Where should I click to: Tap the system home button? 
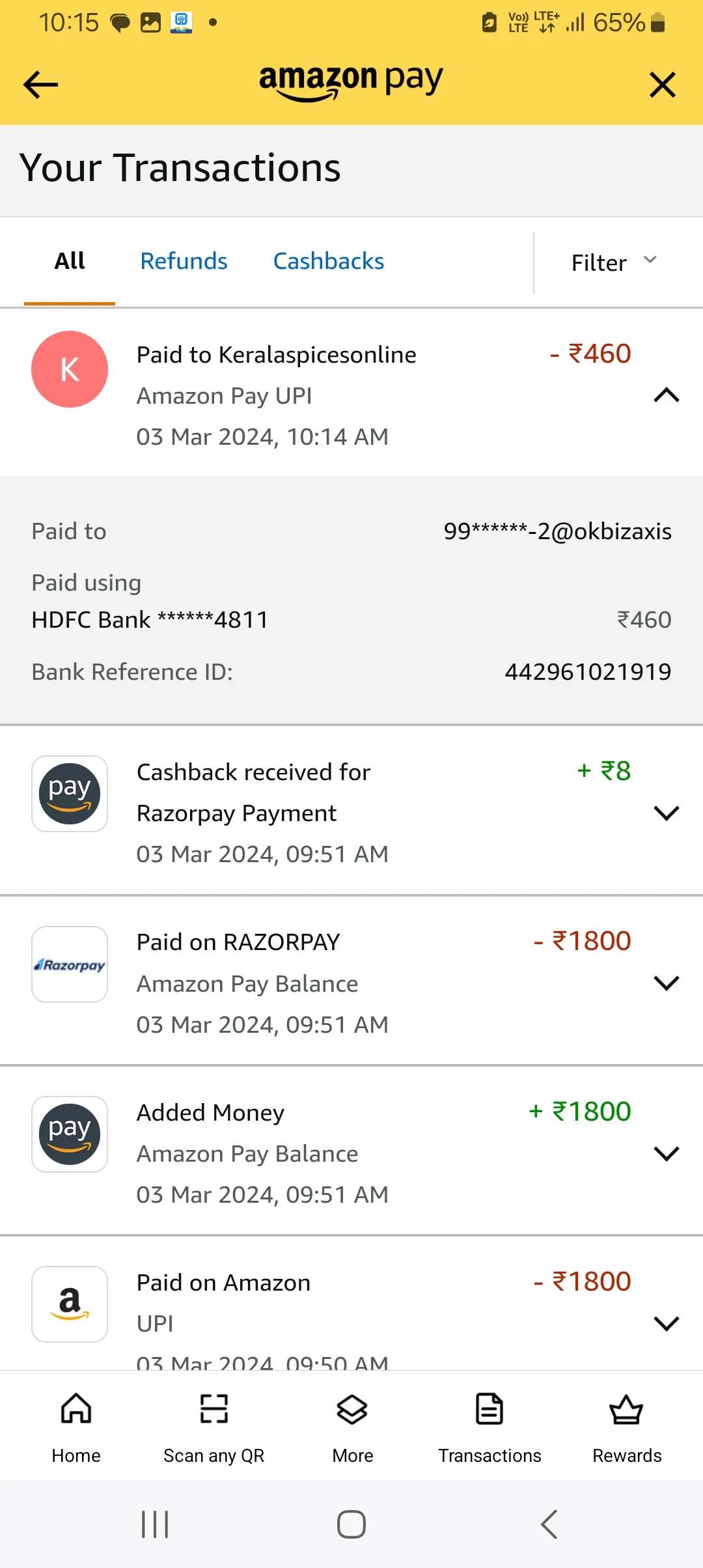coord(351,1524)
